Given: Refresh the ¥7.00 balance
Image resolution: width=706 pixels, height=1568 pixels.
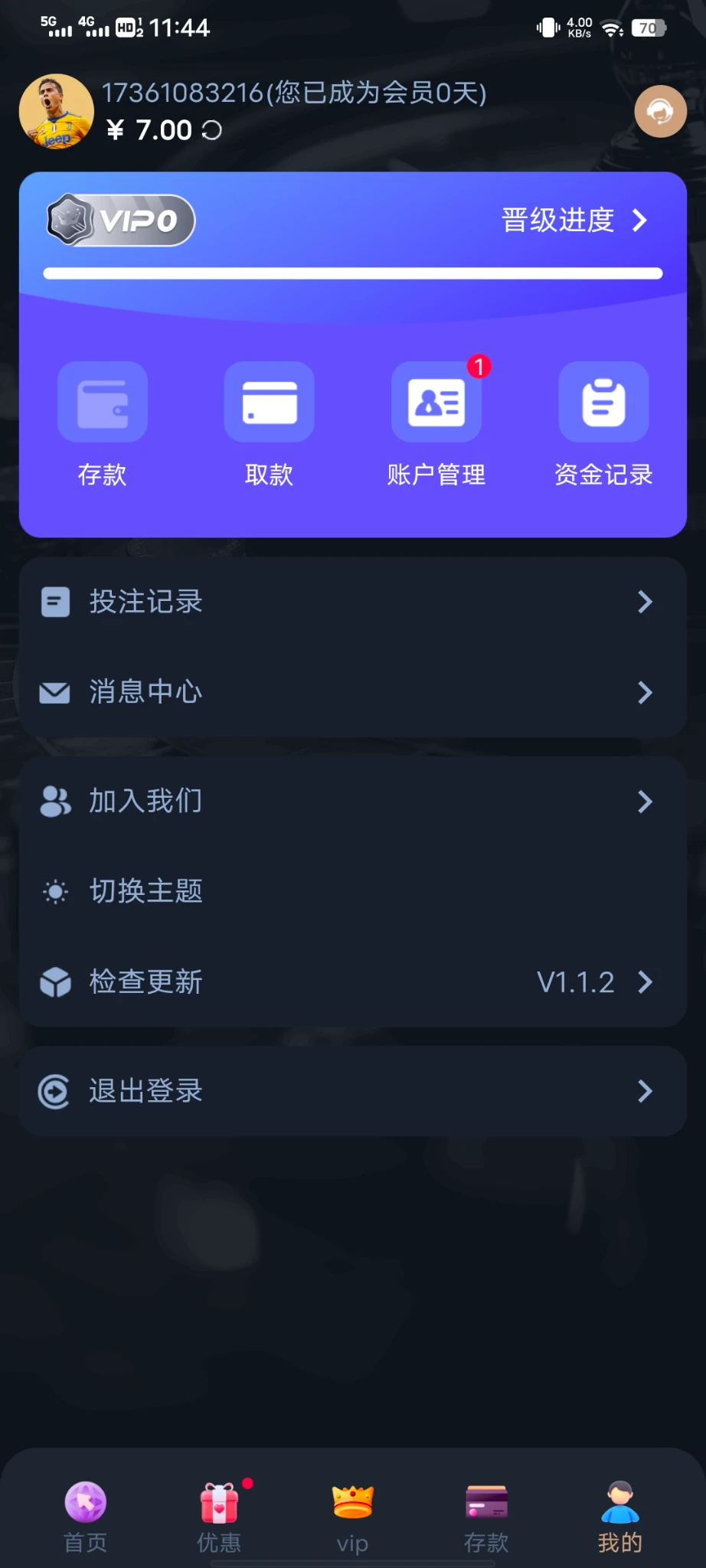Looking at the screenshot, I should (212, 131).
